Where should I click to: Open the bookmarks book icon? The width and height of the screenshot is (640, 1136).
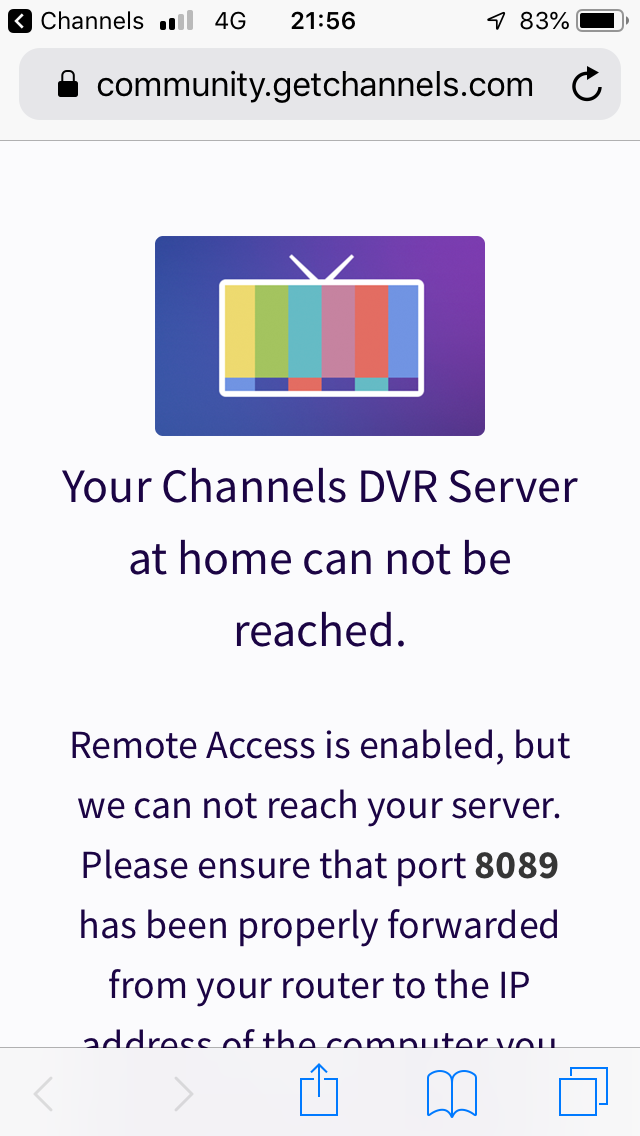point(452,1093)
